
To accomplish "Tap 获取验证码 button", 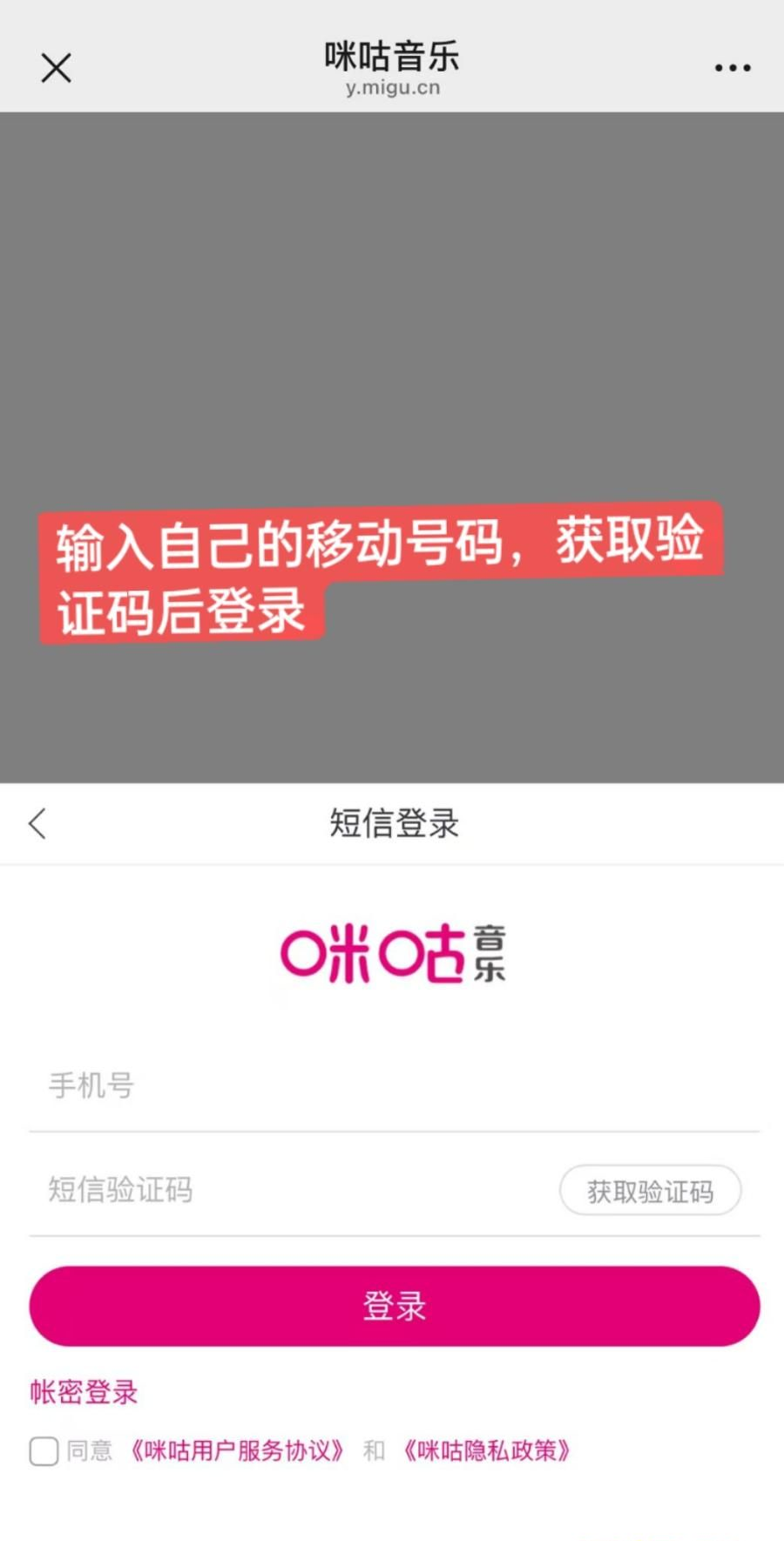I will pos(650,1191).
